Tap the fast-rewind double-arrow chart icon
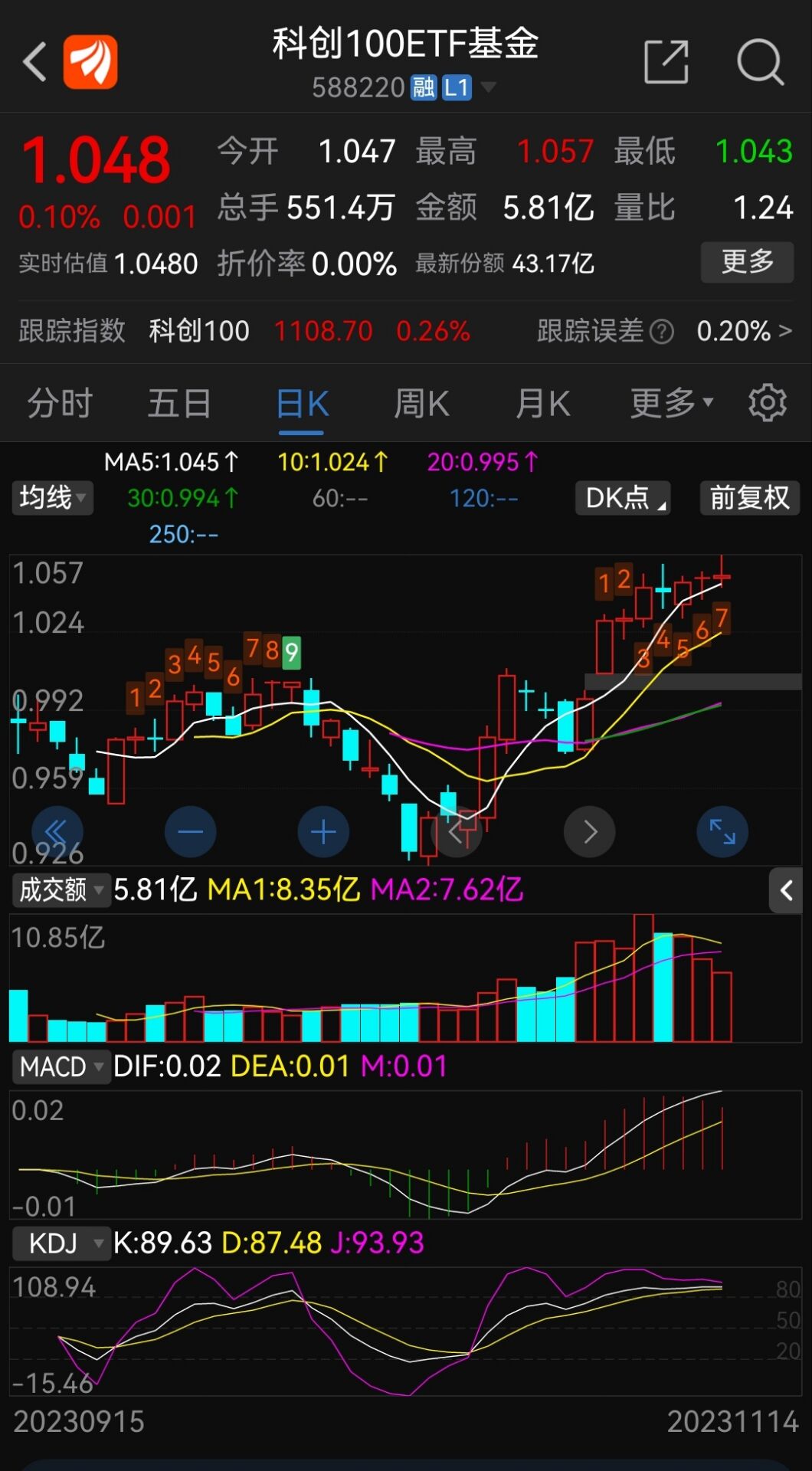Screen dimensions: 812x1471 pos(57,831)
